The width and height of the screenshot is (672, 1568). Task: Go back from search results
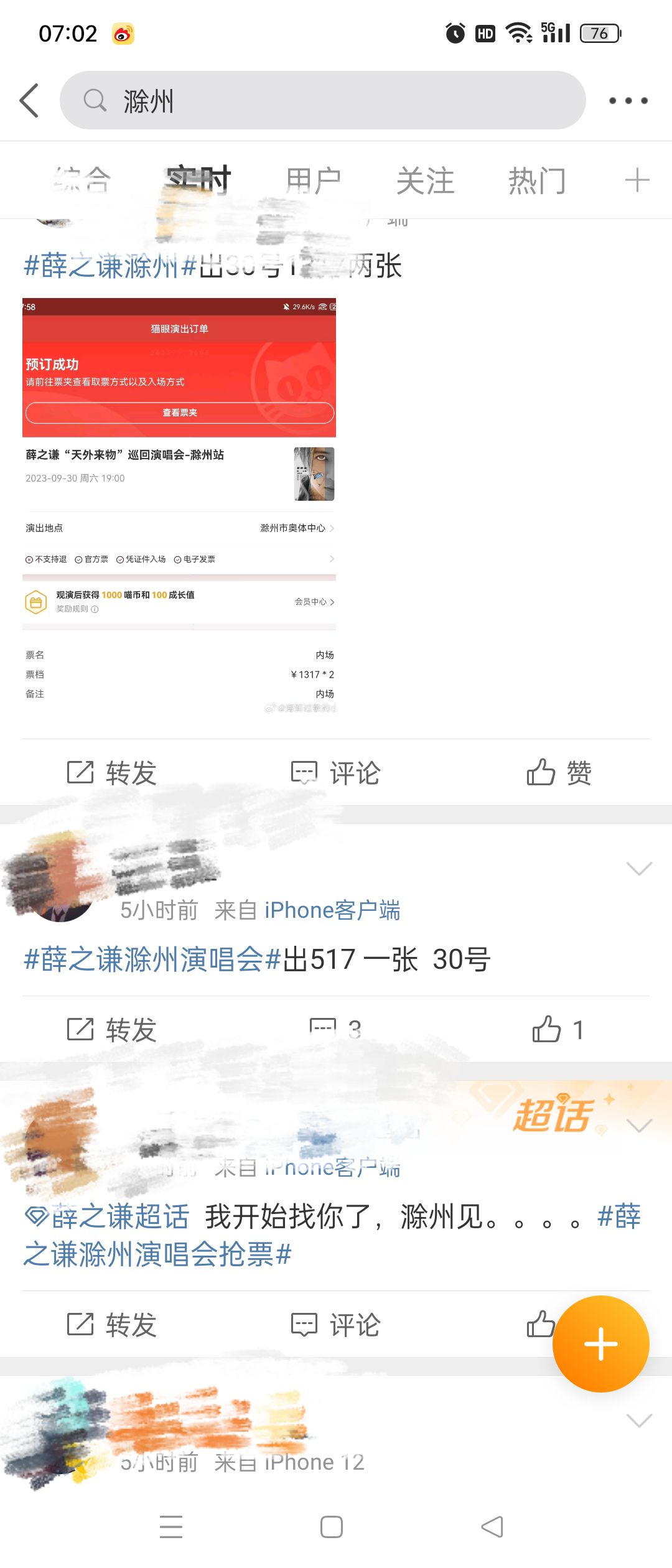(x=29, y=100)
